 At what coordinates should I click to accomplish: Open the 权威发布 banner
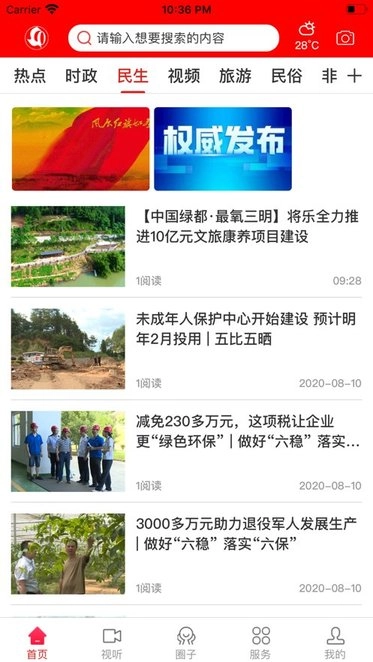(x=223, y=149)
